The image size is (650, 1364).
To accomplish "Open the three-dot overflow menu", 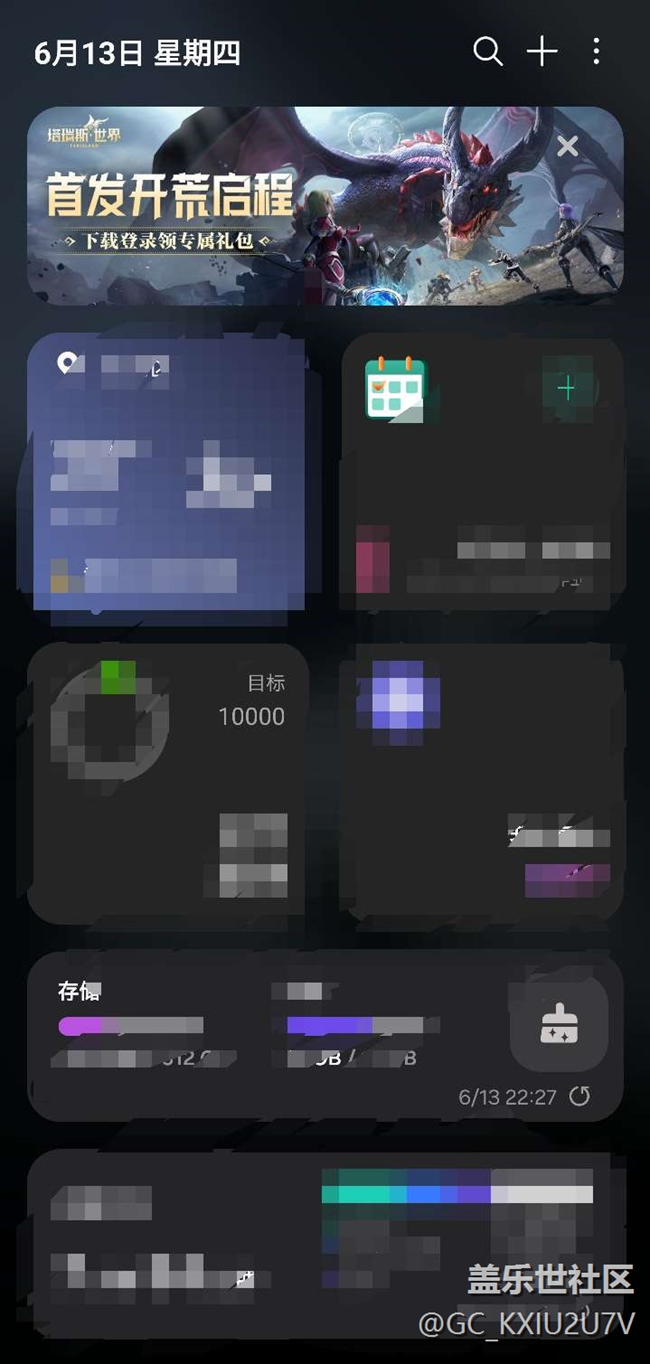I will pos(596,52).
